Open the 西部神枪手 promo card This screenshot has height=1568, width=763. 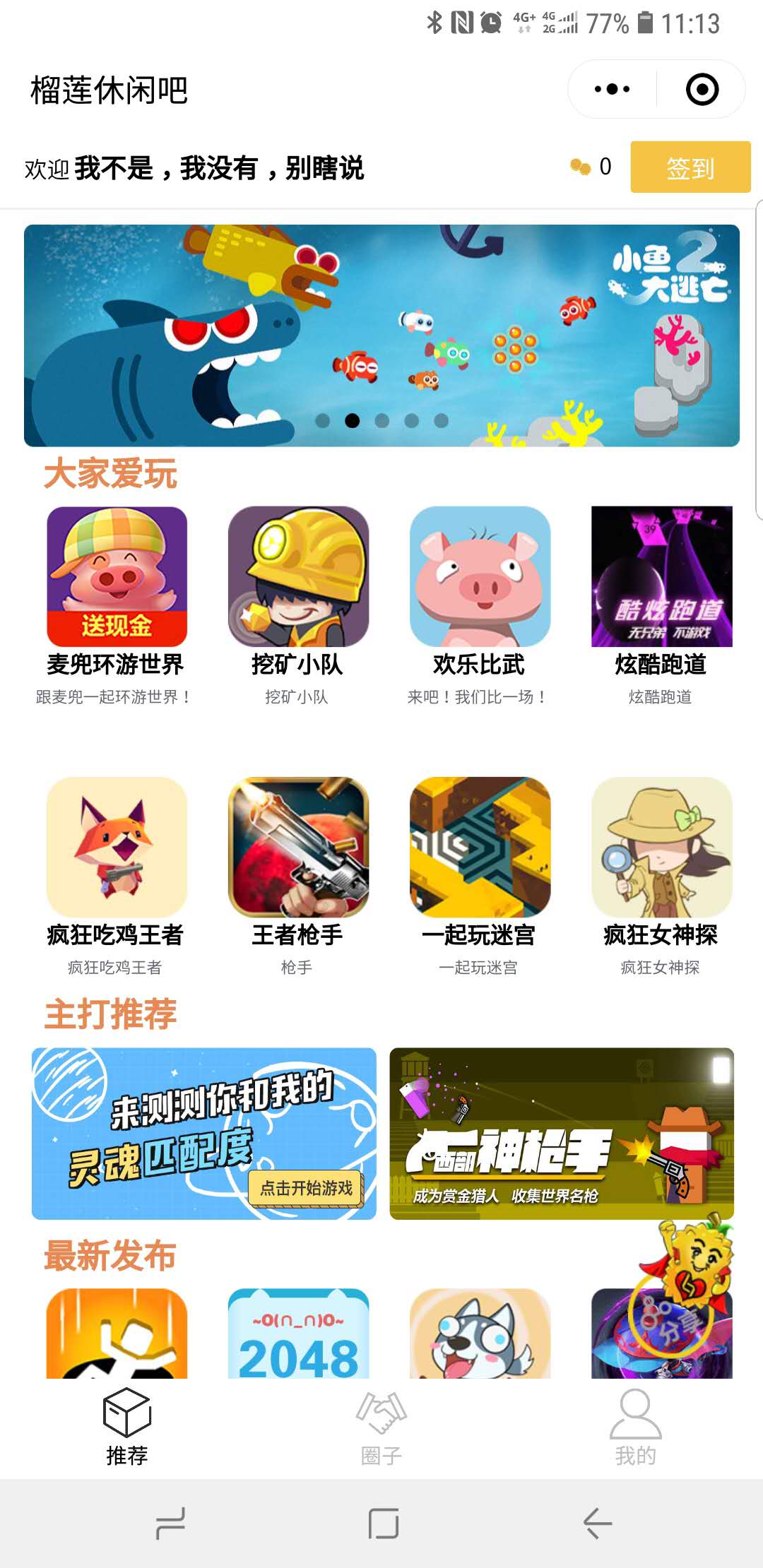pyautogui.click(x=561, y=1133)
